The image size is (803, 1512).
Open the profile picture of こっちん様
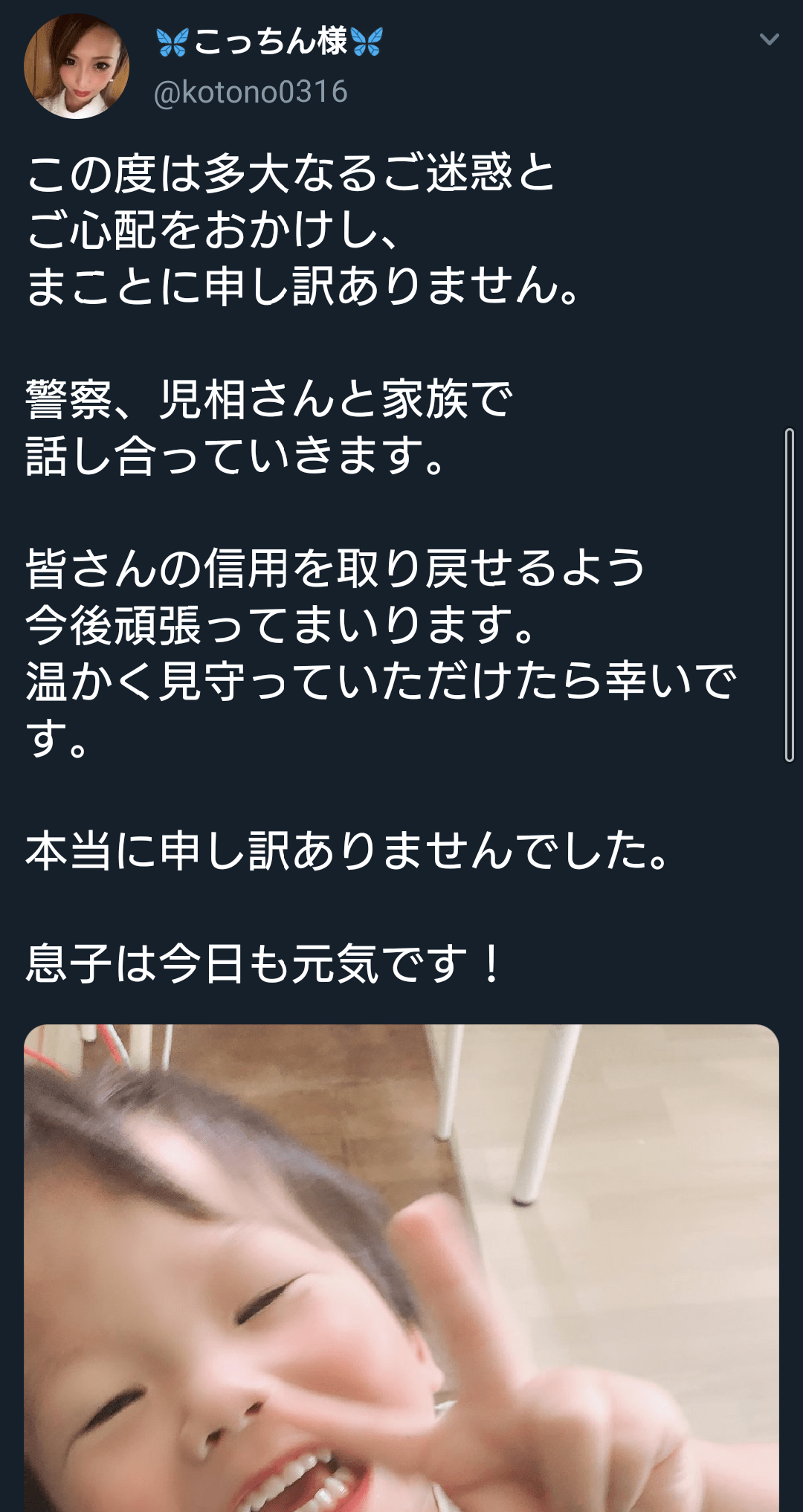pos(76,66)
